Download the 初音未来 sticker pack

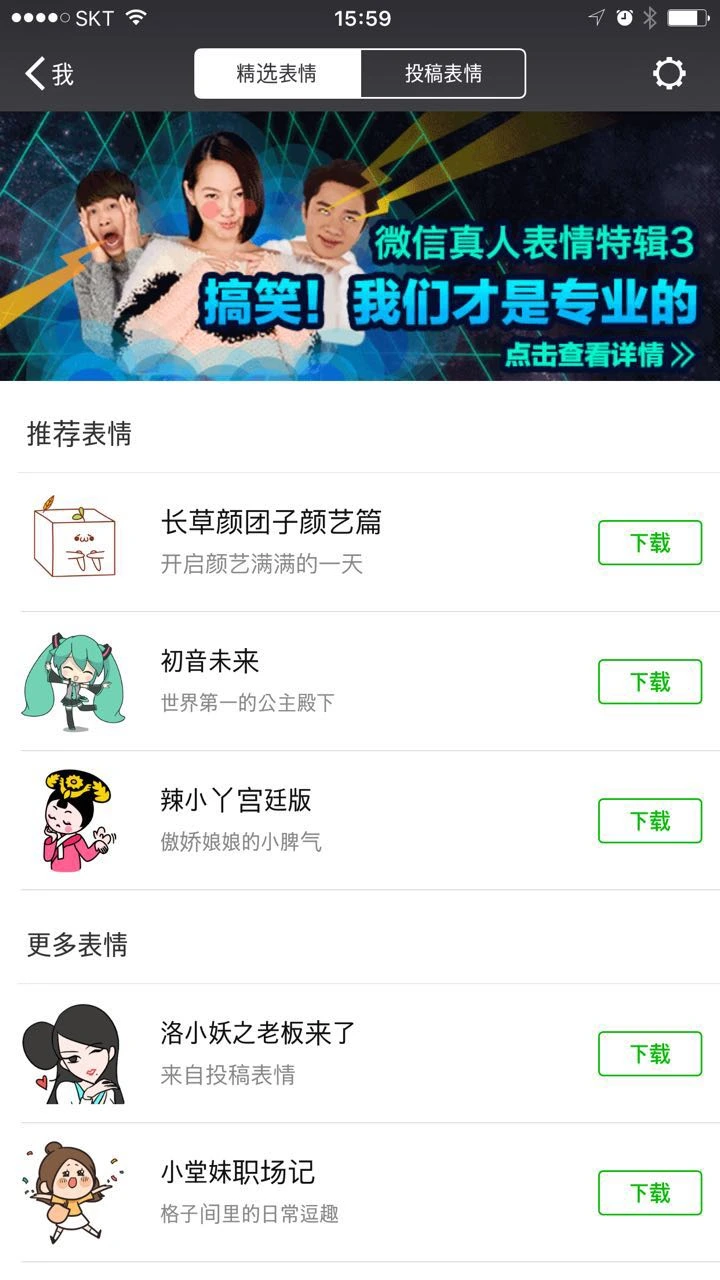(649, 681)
